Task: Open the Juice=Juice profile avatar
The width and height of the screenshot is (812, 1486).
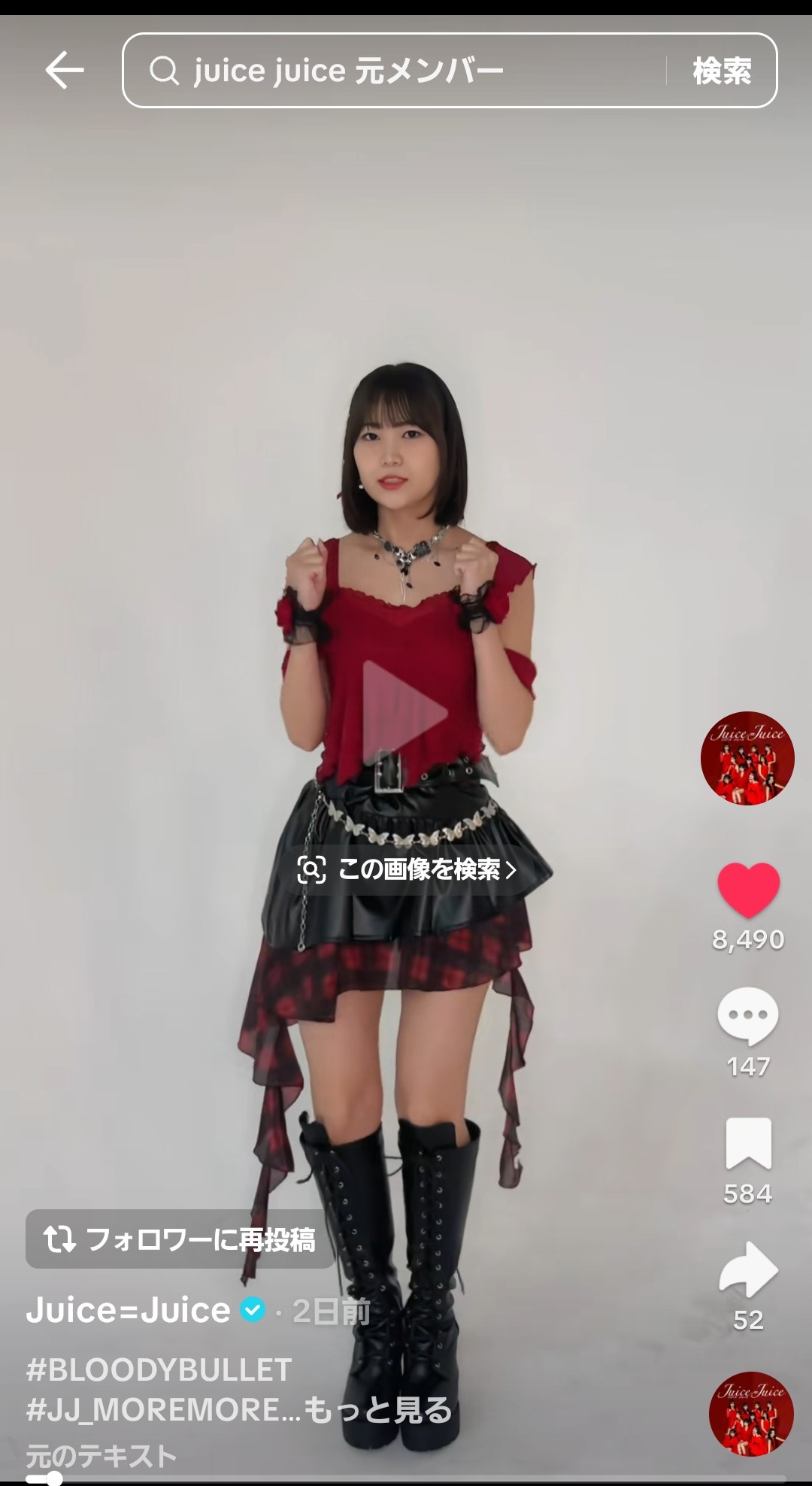Action: click(747, 758)
